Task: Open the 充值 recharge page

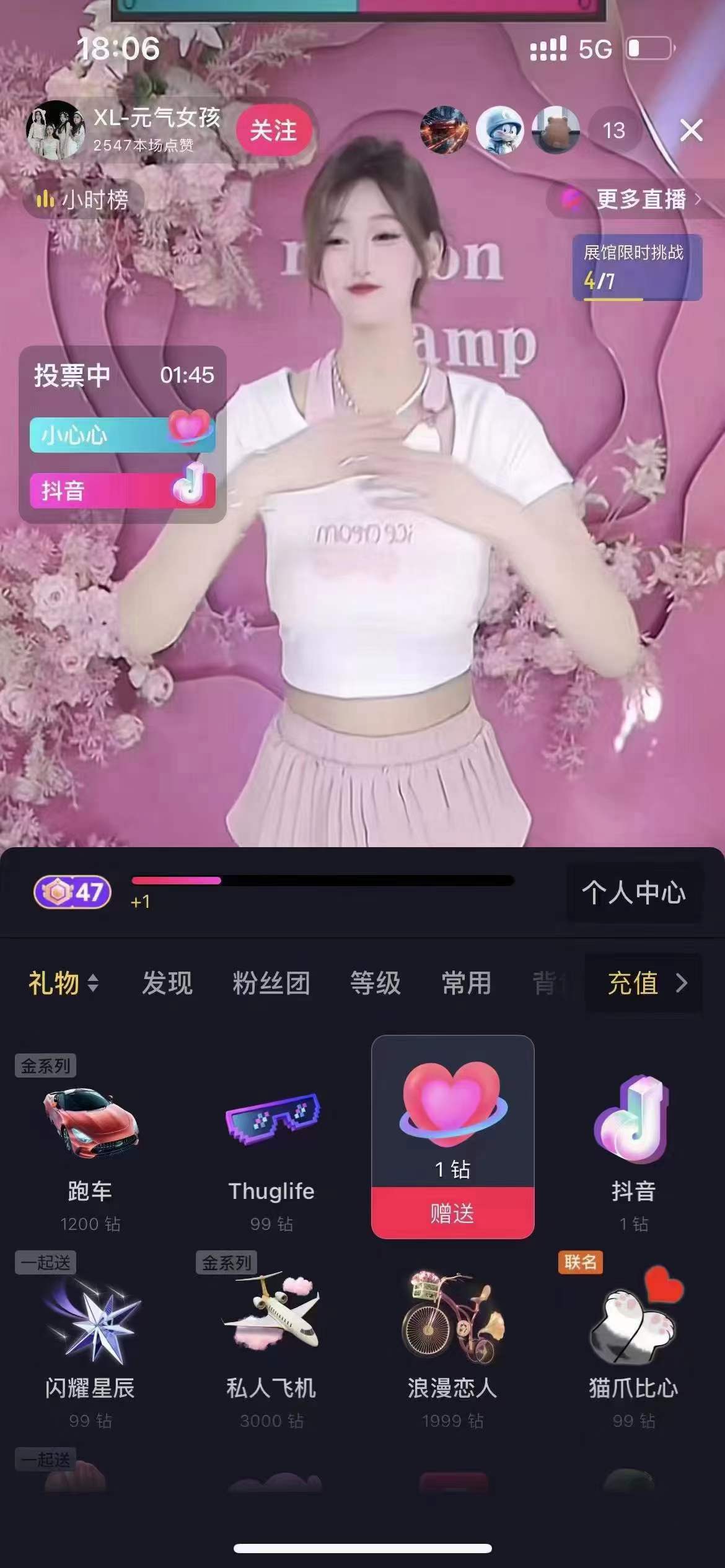Action: 644,983
